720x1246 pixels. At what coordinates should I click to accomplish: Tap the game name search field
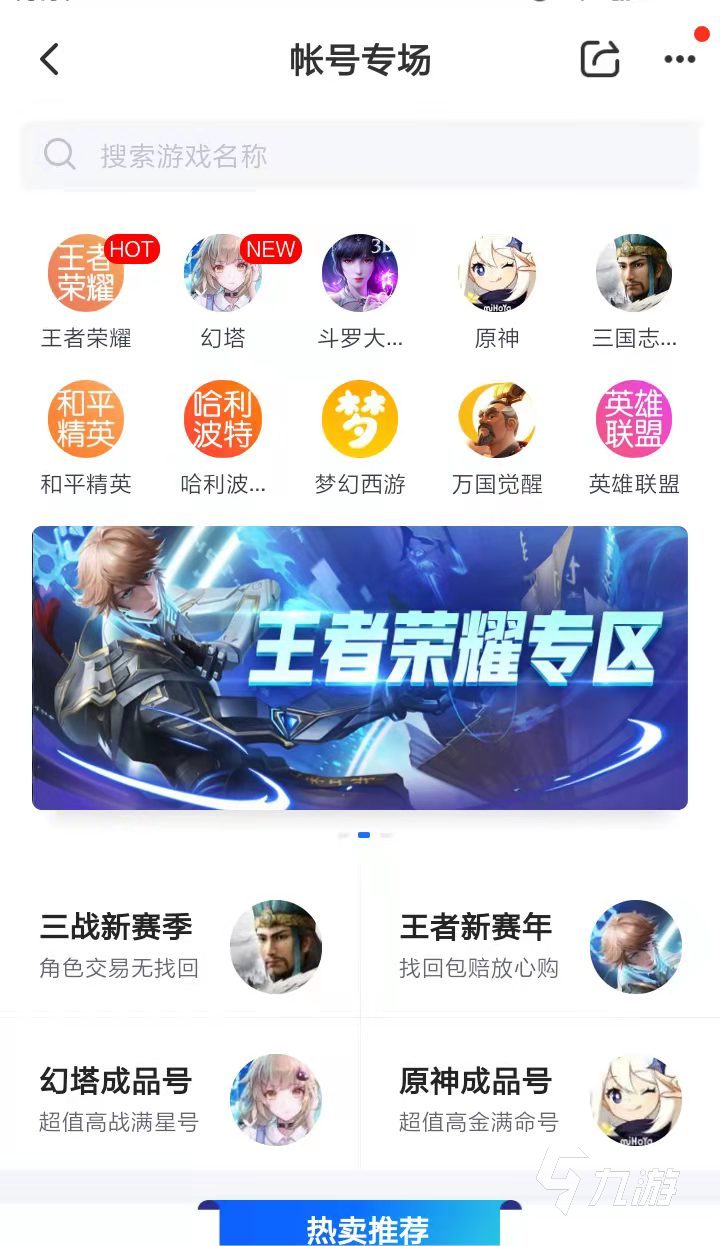[360, 154]
